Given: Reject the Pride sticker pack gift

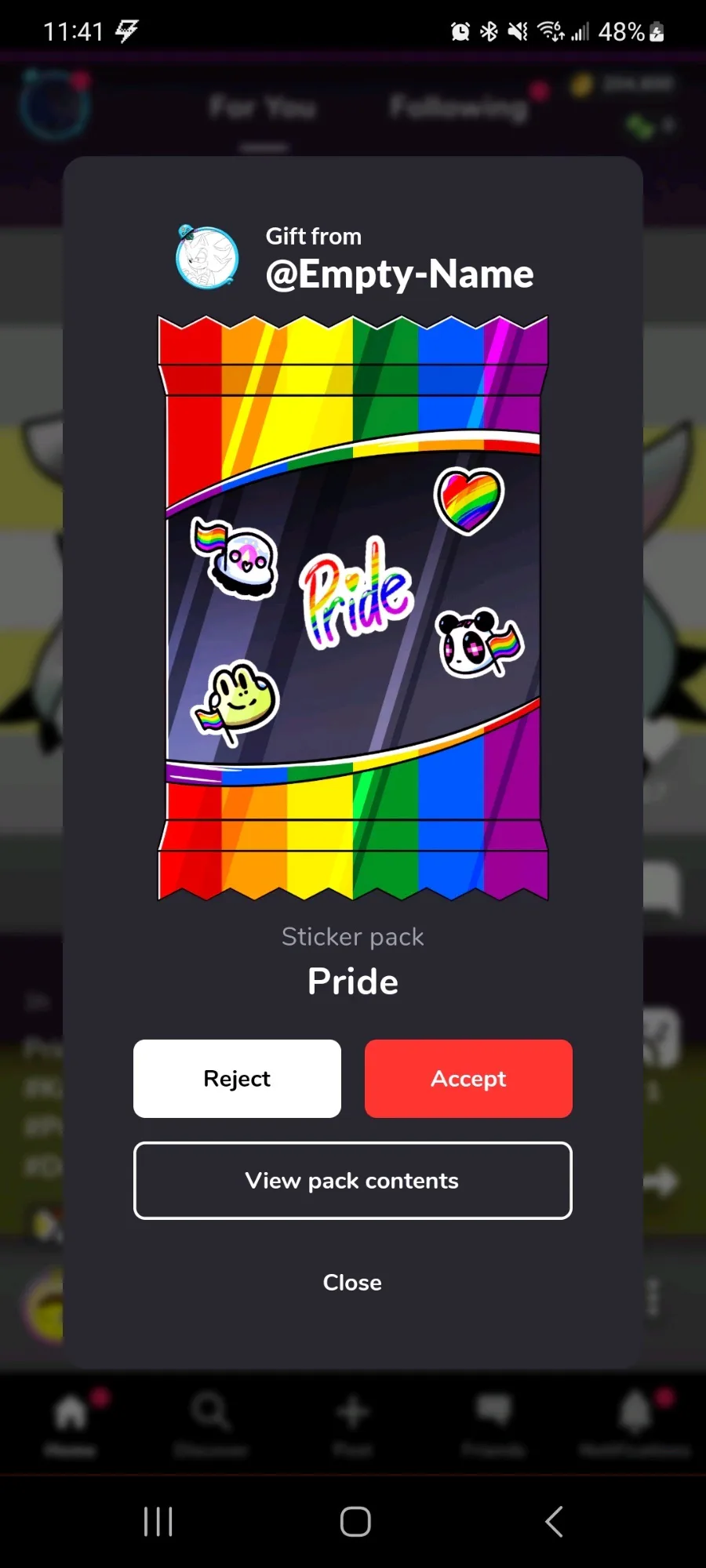Looking at the screenshot, I should click(x=237, y=1079).
